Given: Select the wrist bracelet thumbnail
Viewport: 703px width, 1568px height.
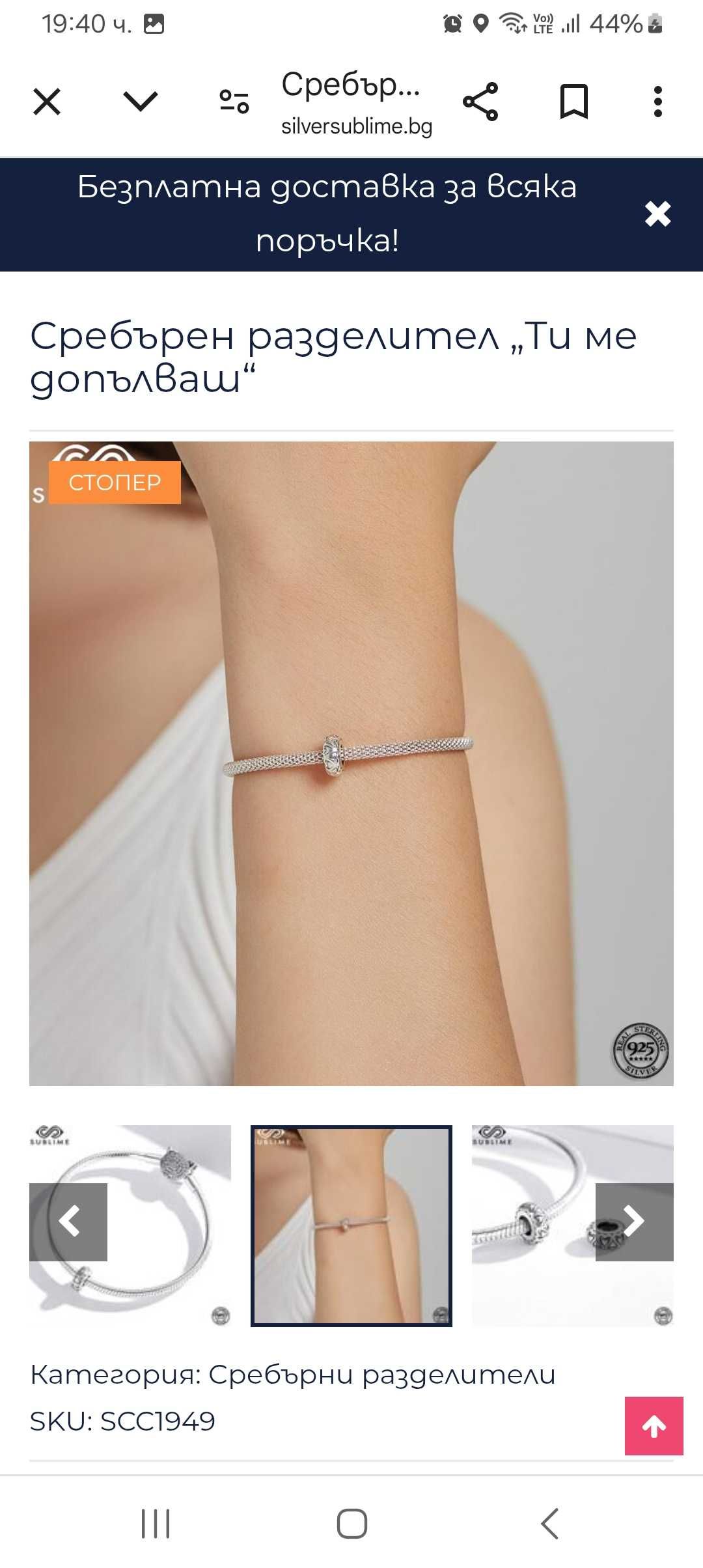Looking at the screenshot, I should click(x=351, y=1225).
